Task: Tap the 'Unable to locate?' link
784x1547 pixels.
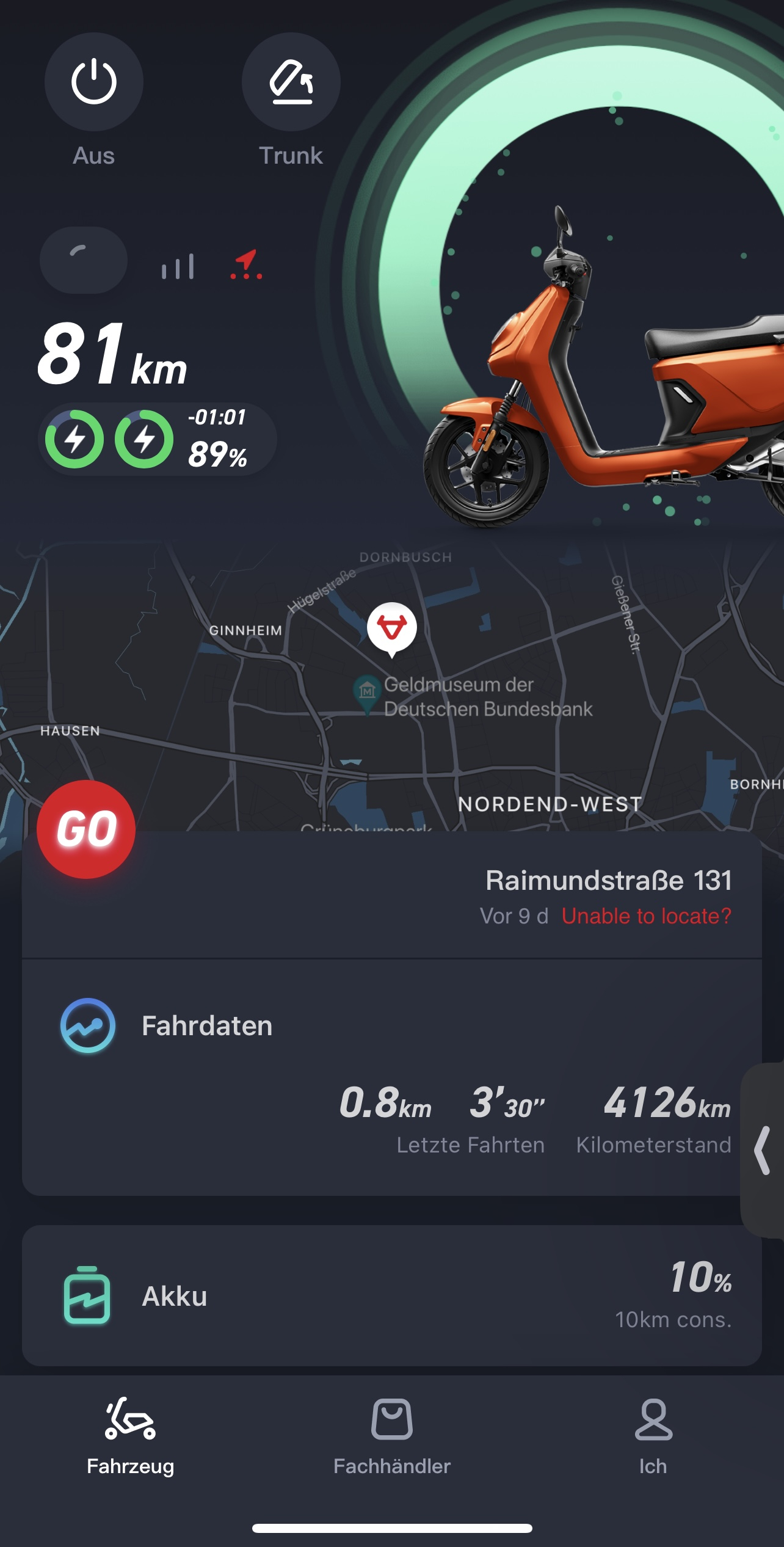Action: click(646, 915)
